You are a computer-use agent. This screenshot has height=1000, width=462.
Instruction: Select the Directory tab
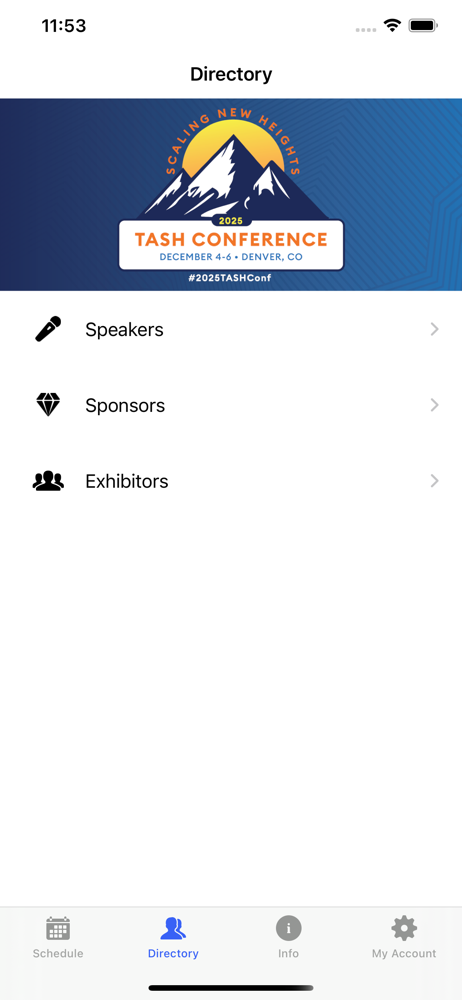coord(173,938)
